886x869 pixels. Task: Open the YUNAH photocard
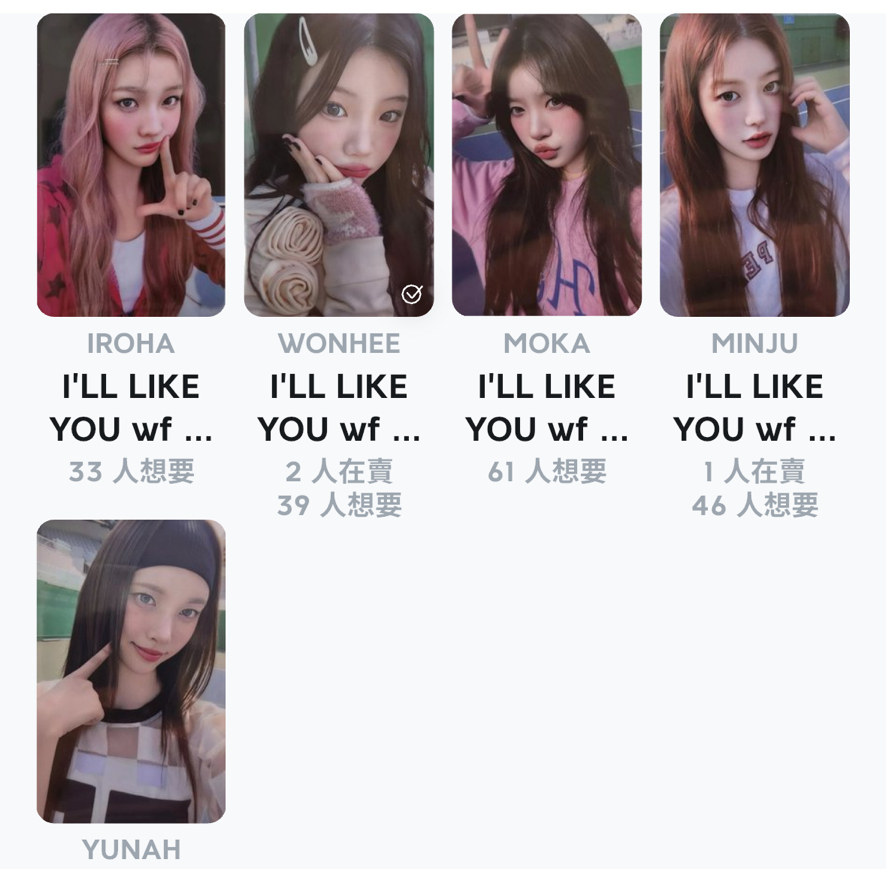[131, 671]
